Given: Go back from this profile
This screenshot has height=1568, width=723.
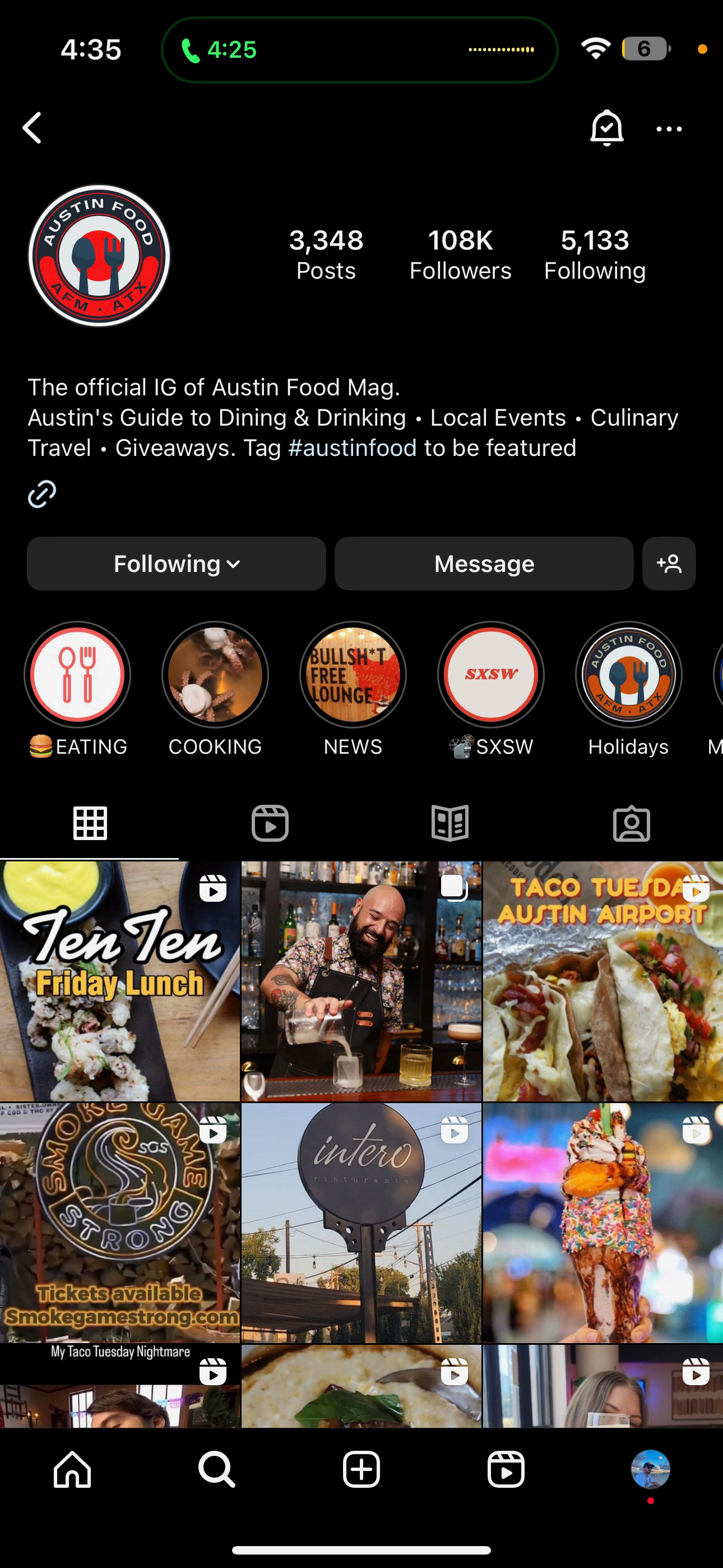Looking at the screenshot, I should click(x=33, y=128).
